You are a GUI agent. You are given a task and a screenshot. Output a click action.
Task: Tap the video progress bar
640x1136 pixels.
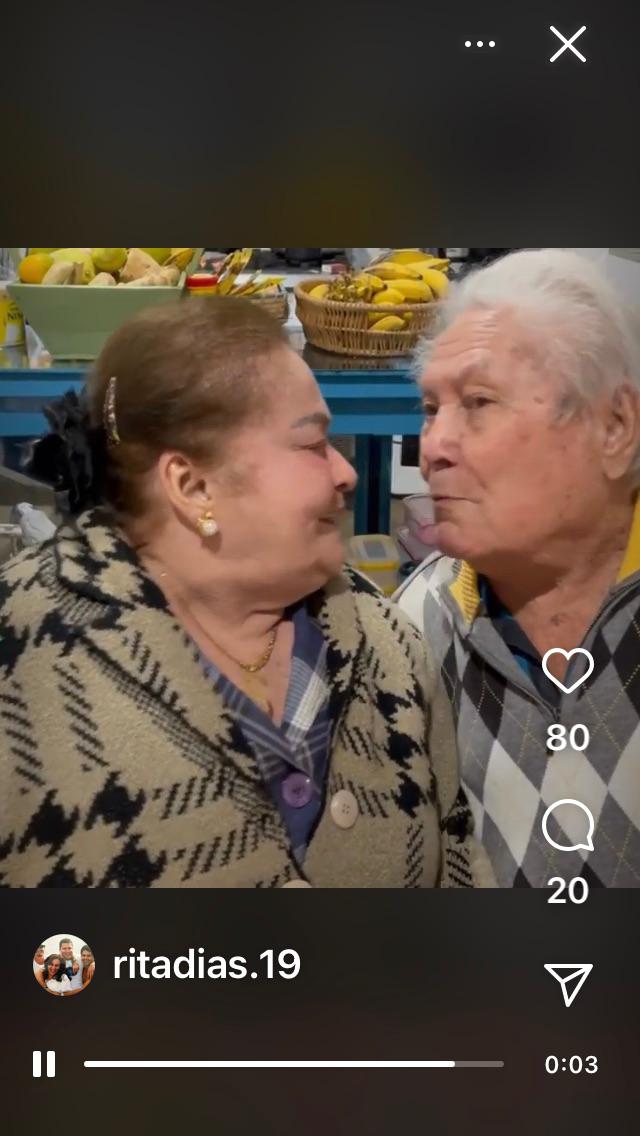coord(293,1064)
